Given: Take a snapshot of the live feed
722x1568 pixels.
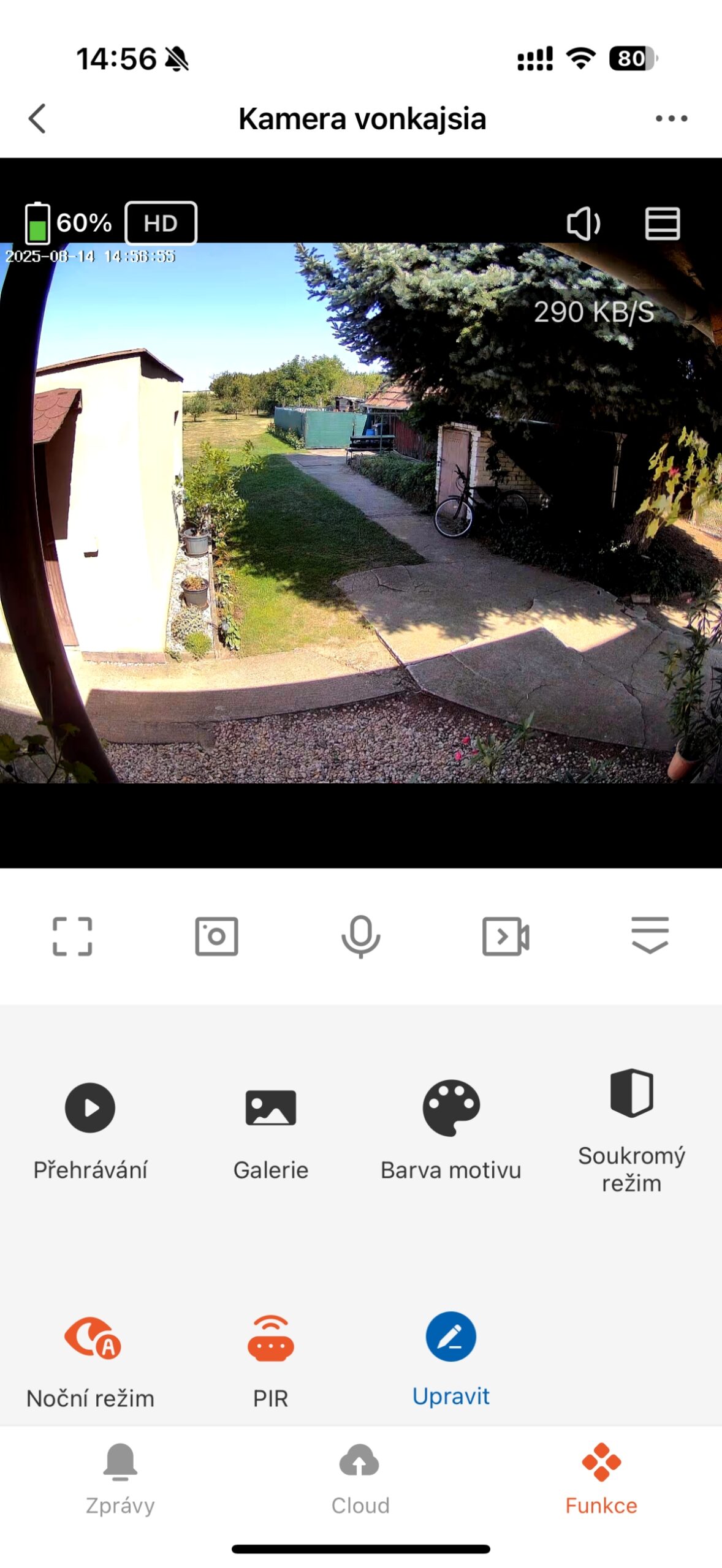Looking at the screenshot, I should pos(216,936).
